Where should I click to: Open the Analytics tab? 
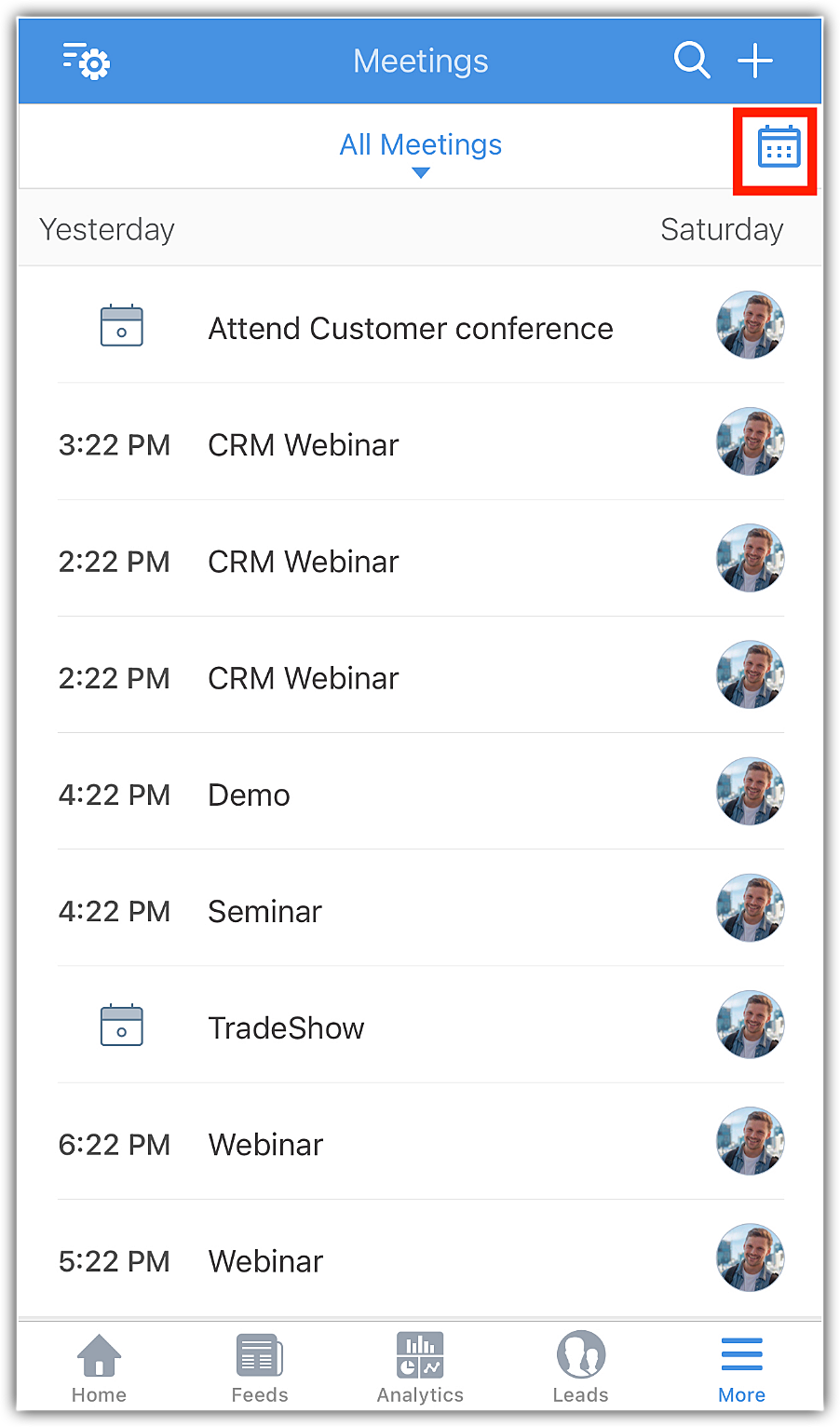pyautogui.click(x=420, y=1367)
